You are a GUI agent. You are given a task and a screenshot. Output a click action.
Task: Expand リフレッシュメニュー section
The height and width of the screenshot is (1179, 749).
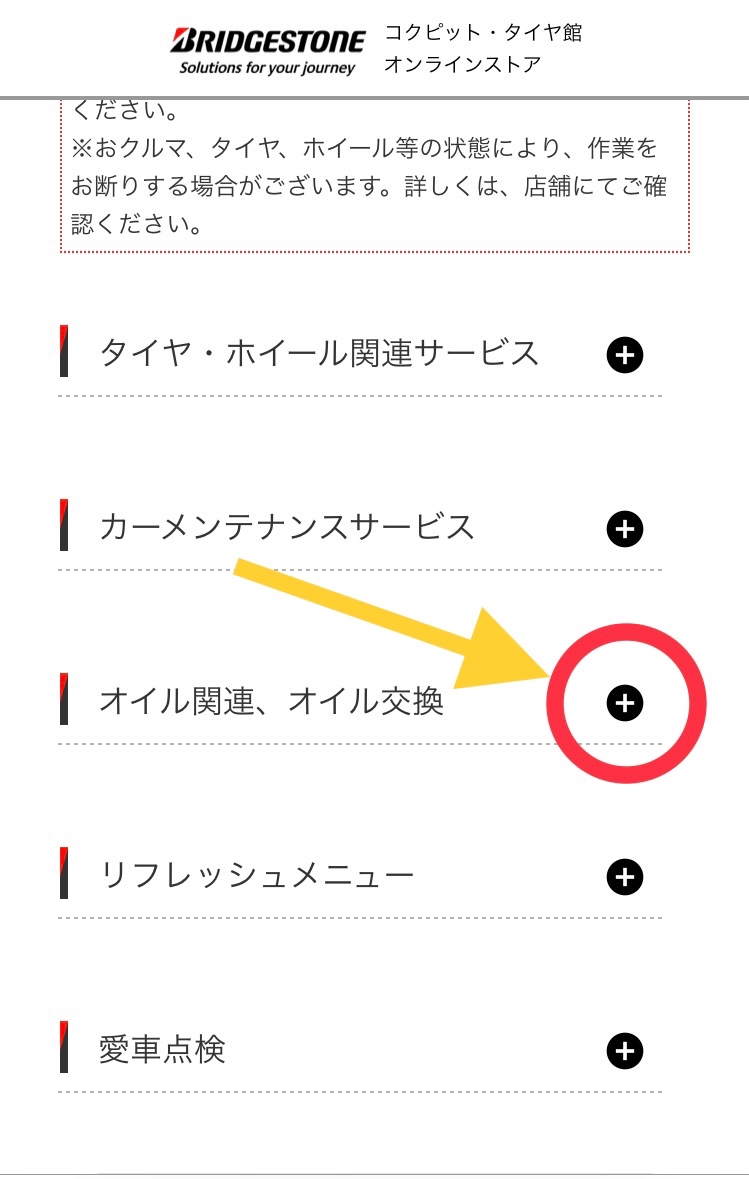click(625, 877)
